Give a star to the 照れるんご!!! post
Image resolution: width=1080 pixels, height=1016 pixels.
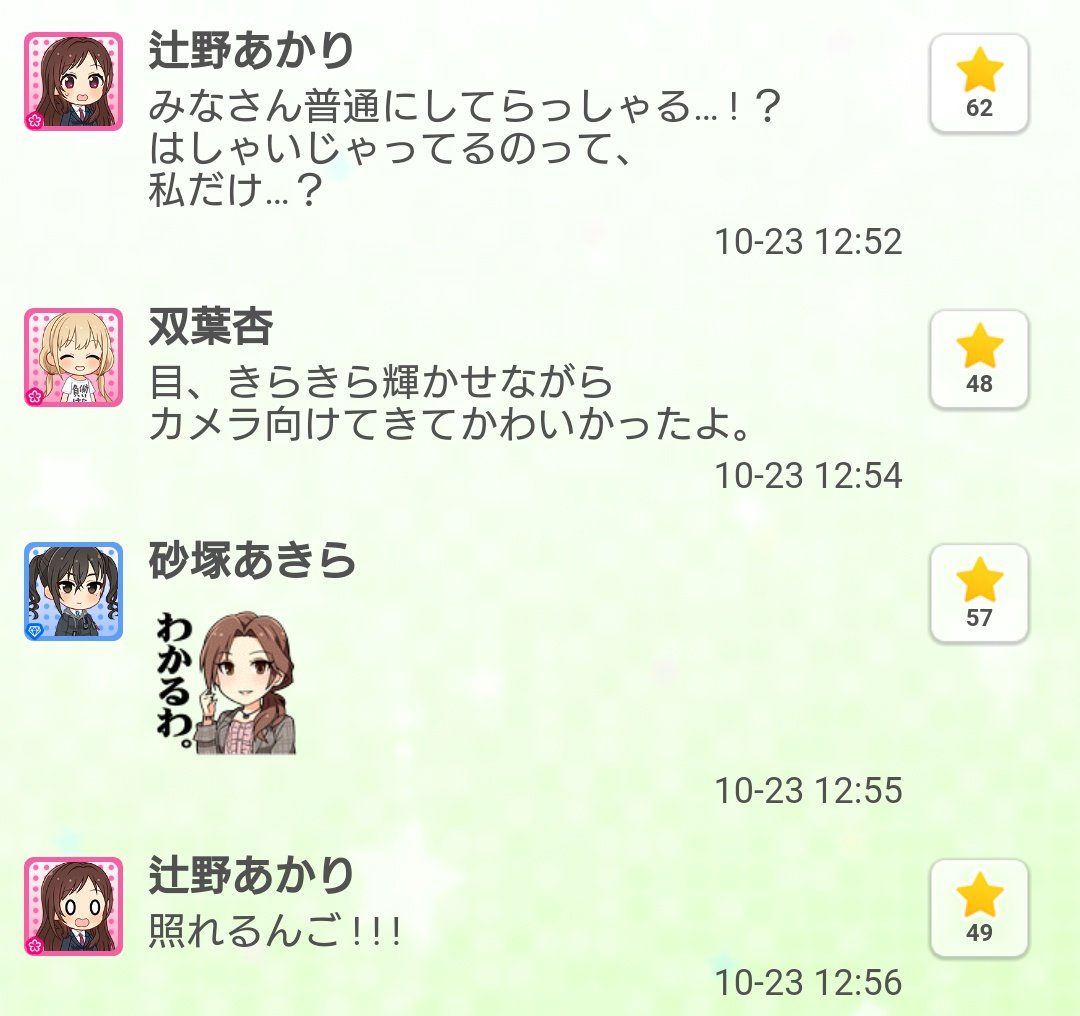pos(979,907)
